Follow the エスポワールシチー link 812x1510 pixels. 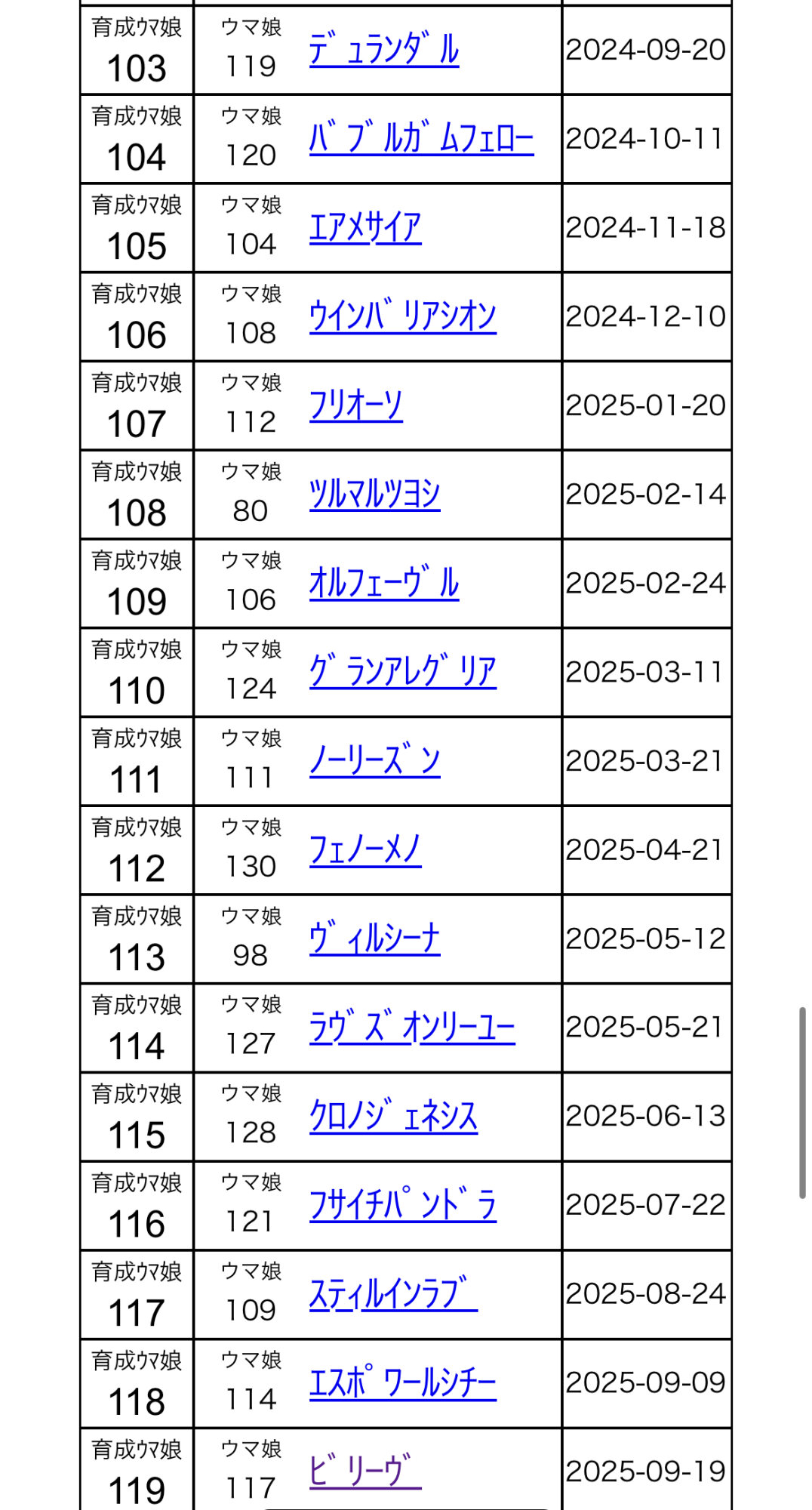402,1383
